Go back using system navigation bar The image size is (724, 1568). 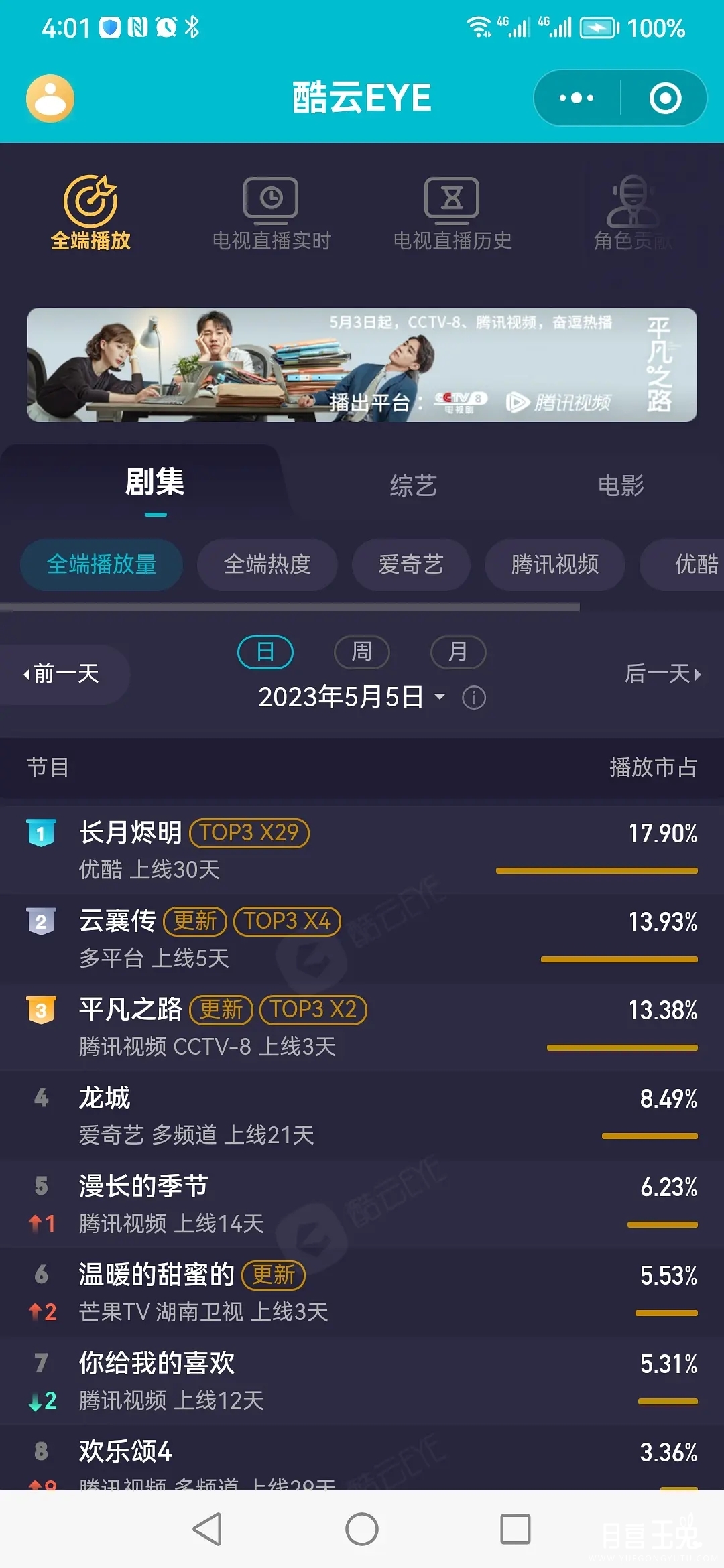207,1529
